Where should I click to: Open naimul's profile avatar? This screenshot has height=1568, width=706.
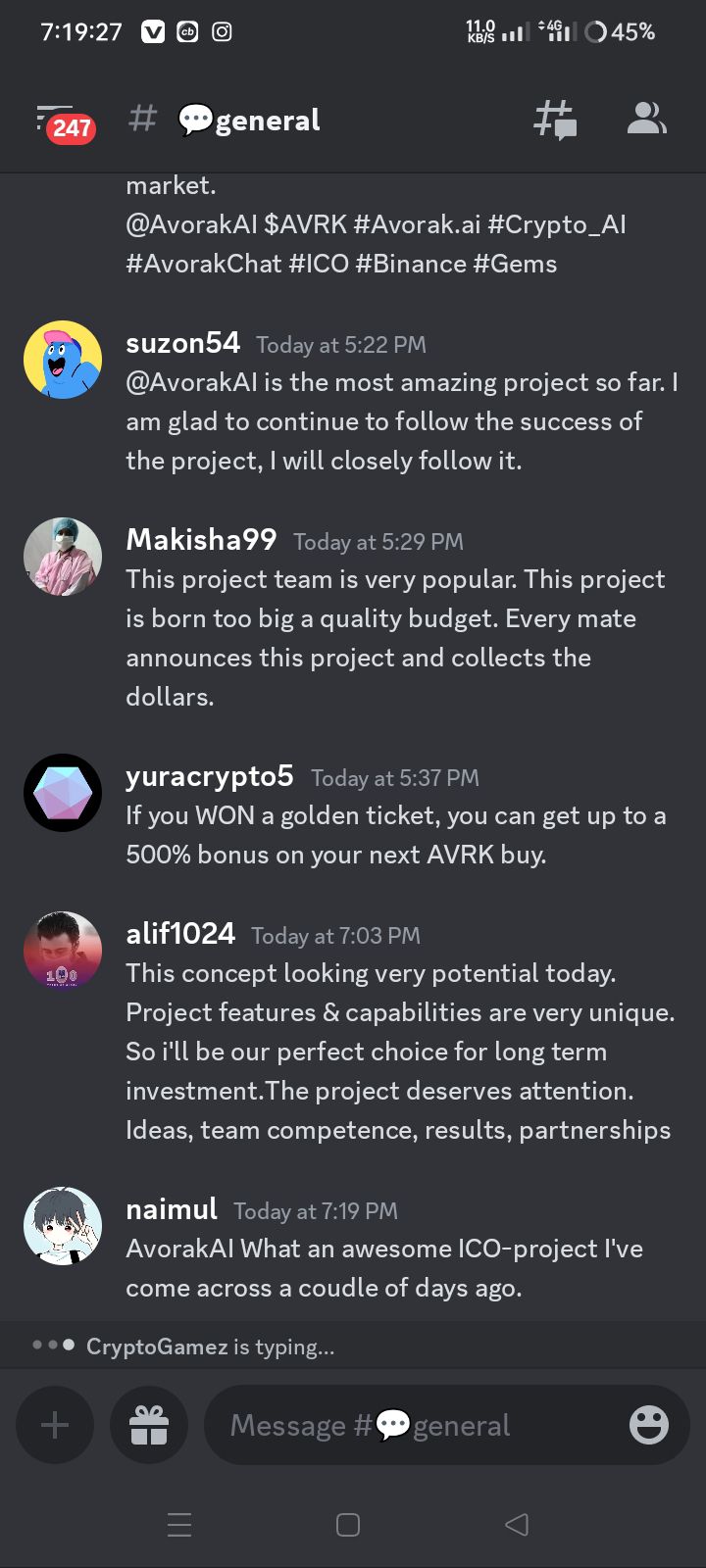tap(63, 1226)
